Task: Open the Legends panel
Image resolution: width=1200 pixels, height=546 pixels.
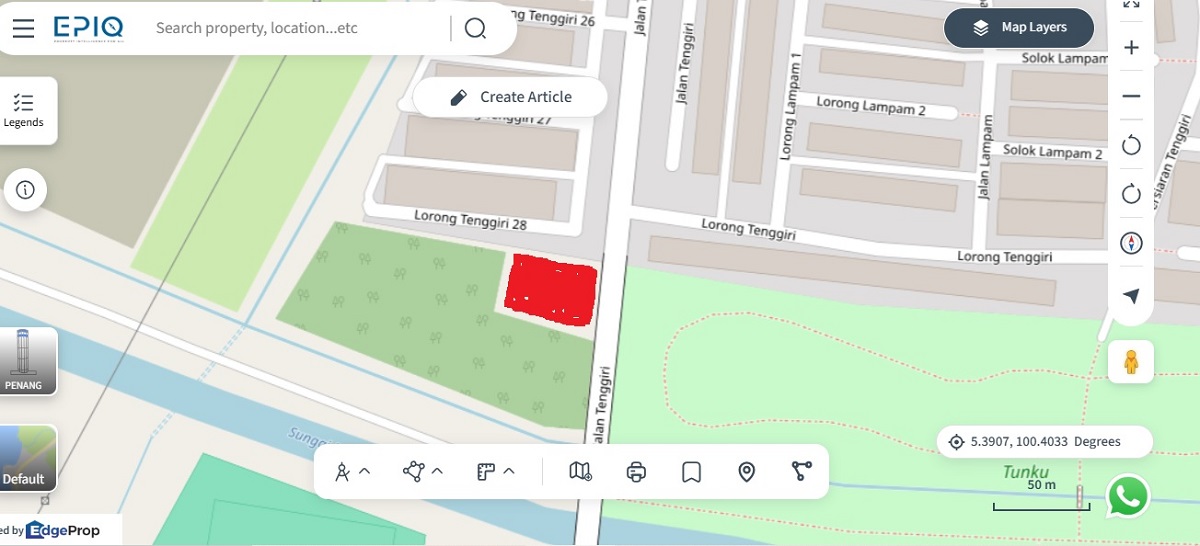Action: 24,110
